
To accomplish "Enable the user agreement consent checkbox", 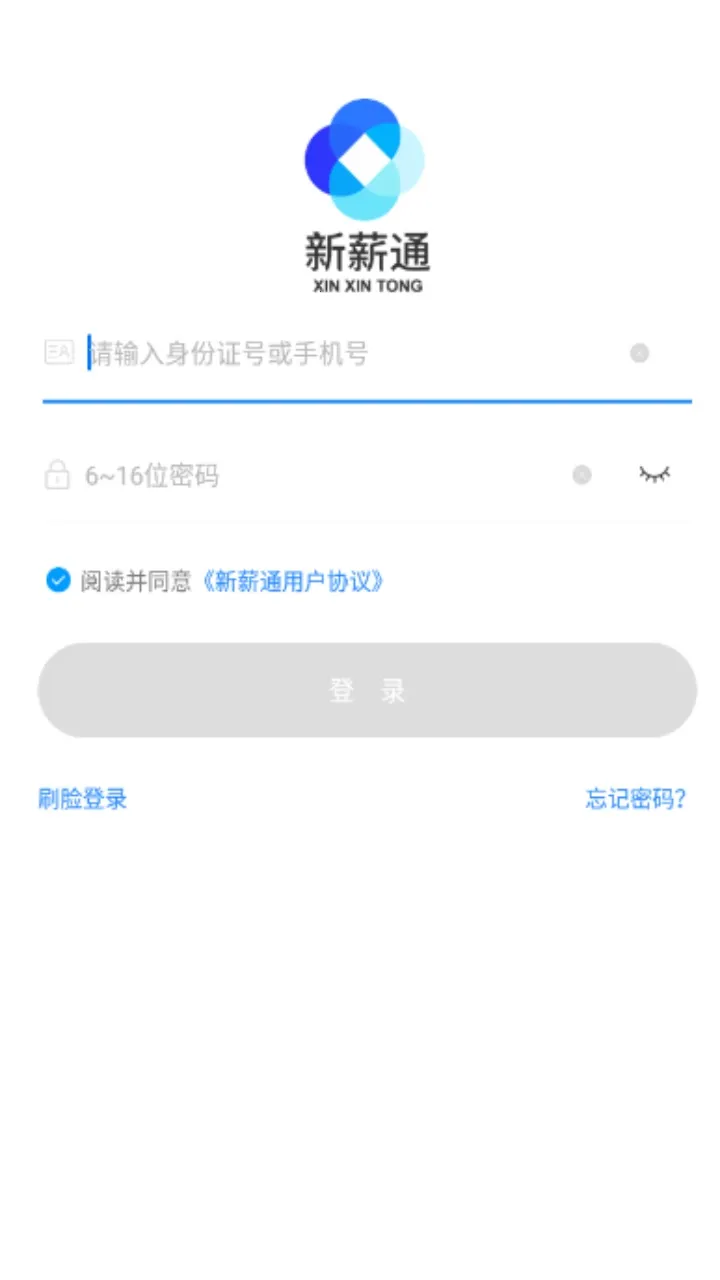I will point(57,581).
